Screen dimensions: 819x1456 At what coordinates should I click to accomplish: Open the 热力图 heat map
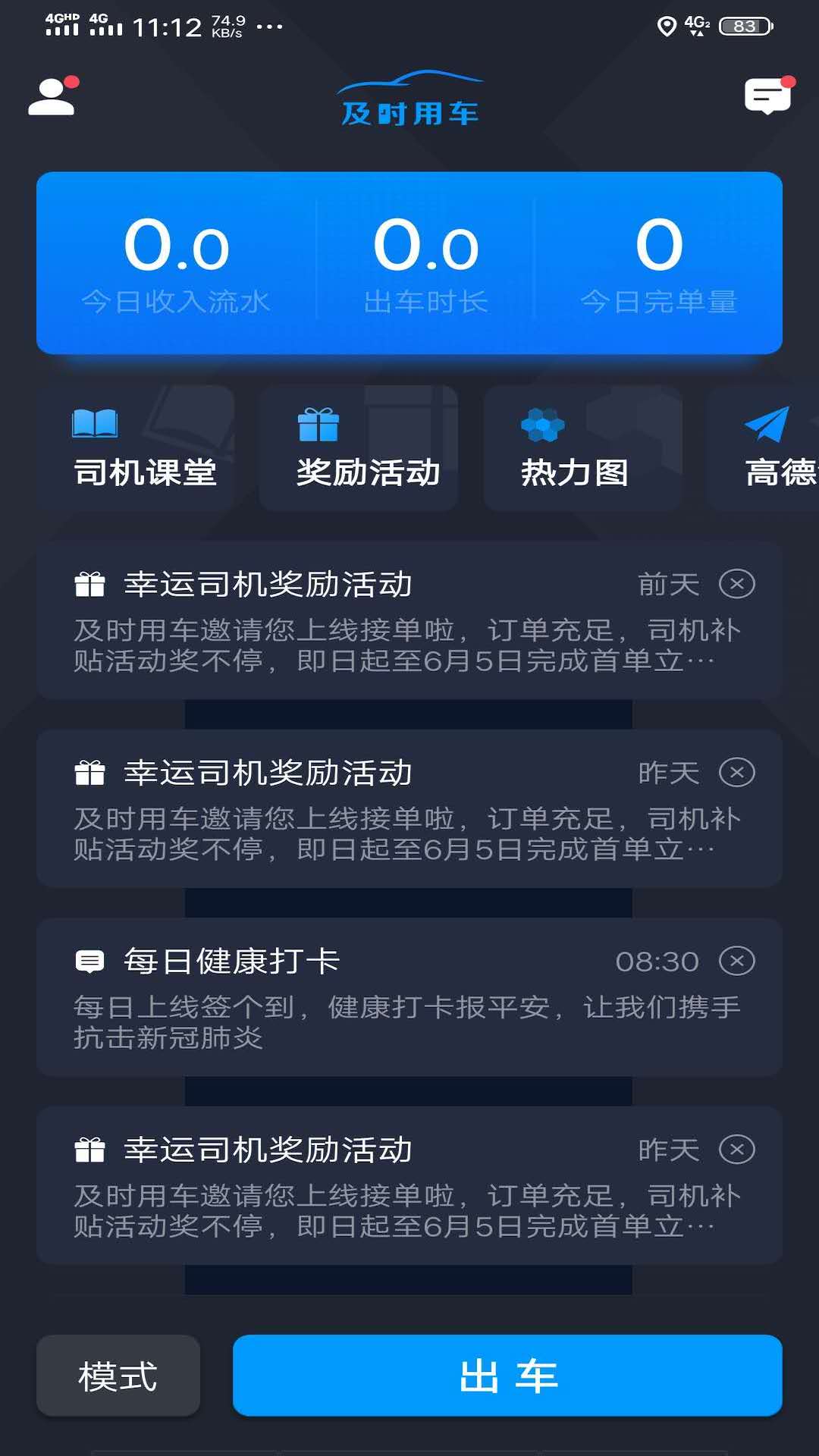tap(582, 449)
